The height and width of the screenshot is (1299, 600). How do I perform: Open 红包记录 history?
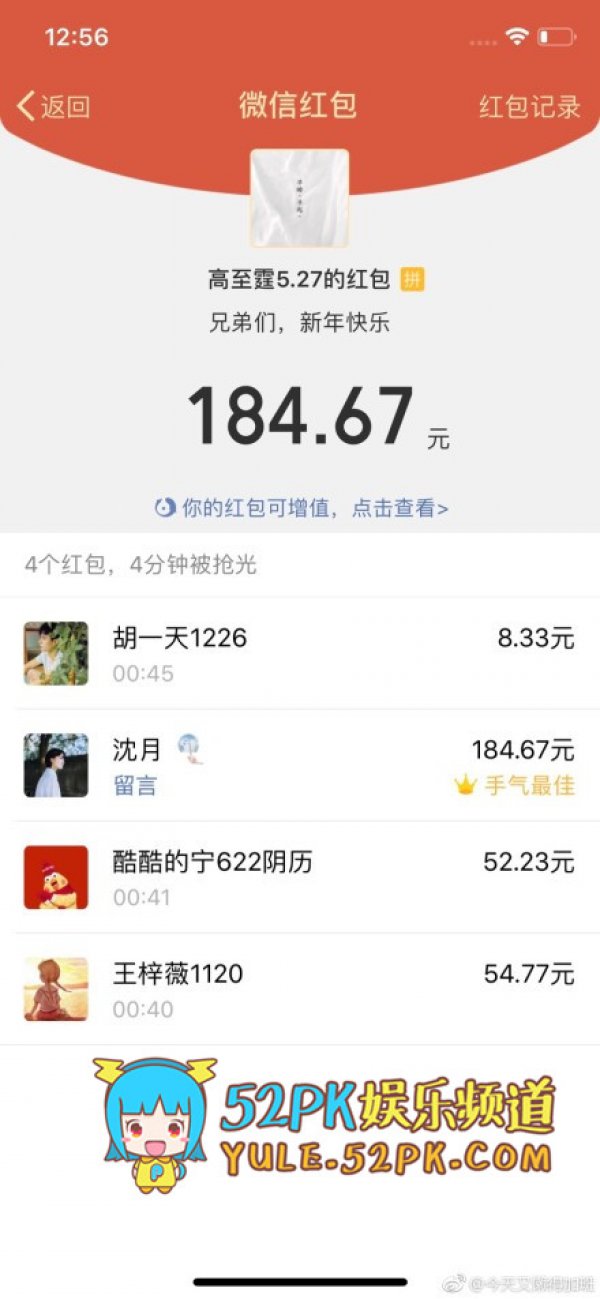(x=529, y=107)
